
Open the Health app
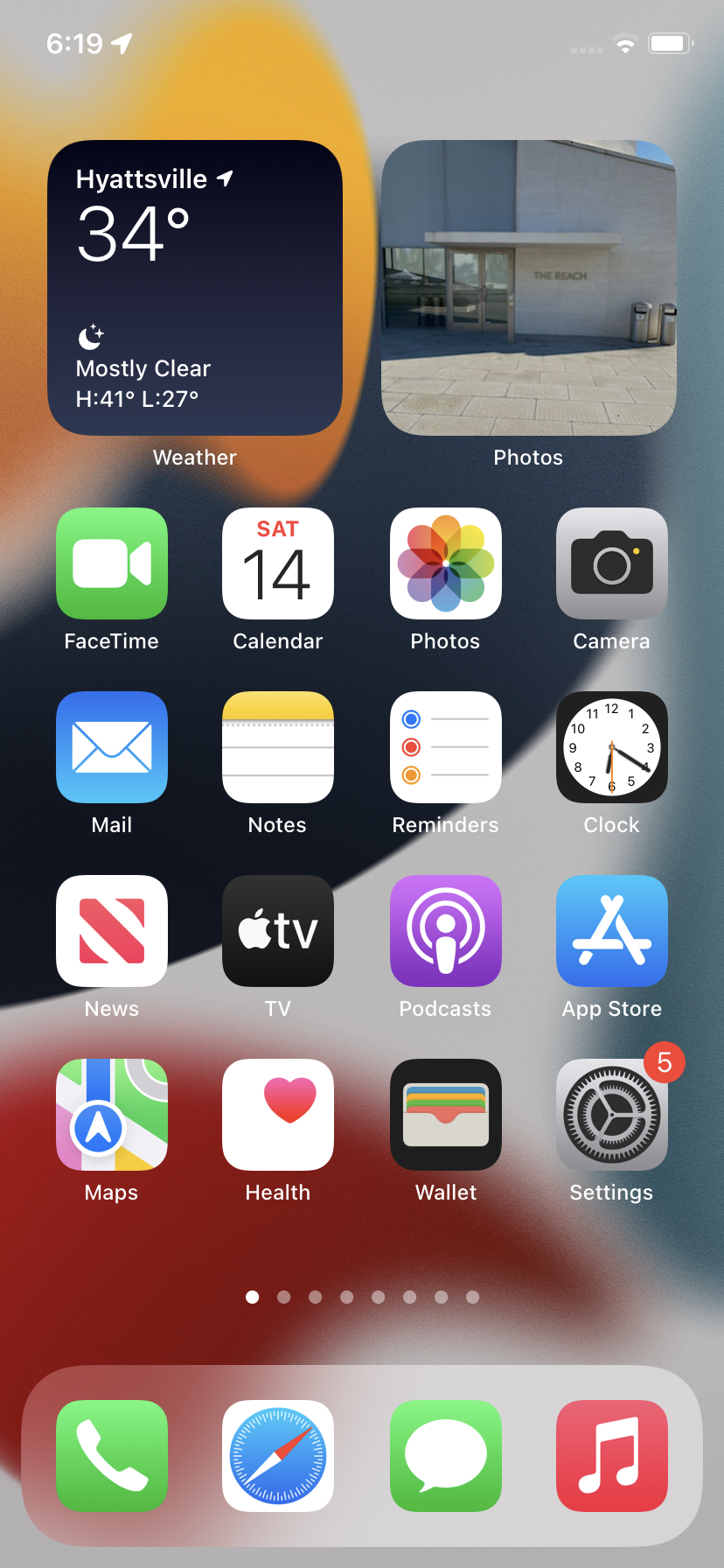278,1115
